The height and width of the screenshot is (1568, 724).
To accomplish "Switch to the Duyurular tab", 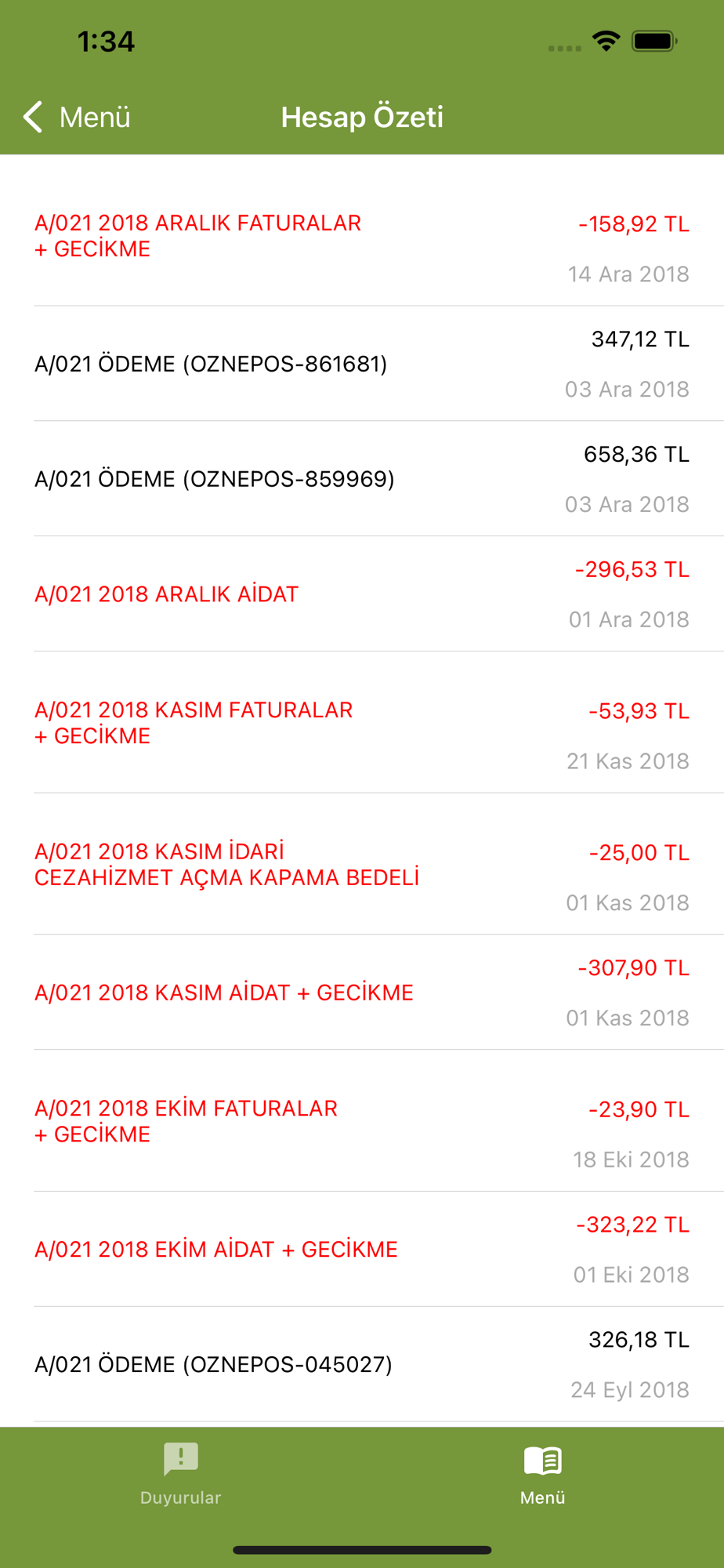I will pyautogui.click(x=180, y=1474).
